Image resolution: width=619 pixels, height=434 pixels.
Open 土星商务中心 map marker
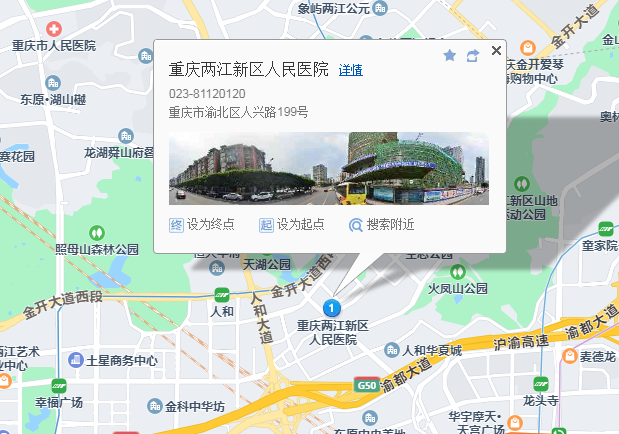tap(76, 360)
